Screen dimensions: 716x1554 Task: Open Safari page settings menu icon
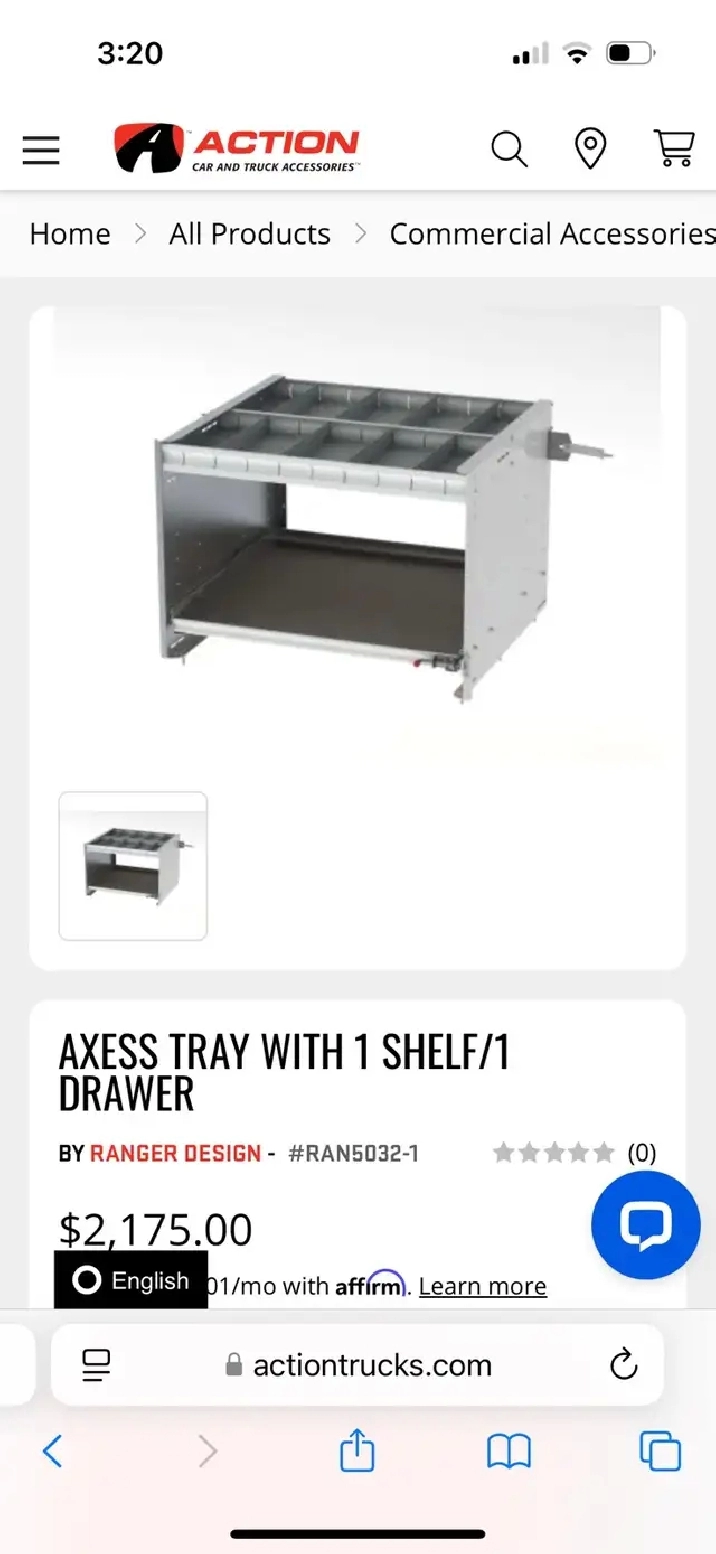(x=97, y=1365)
